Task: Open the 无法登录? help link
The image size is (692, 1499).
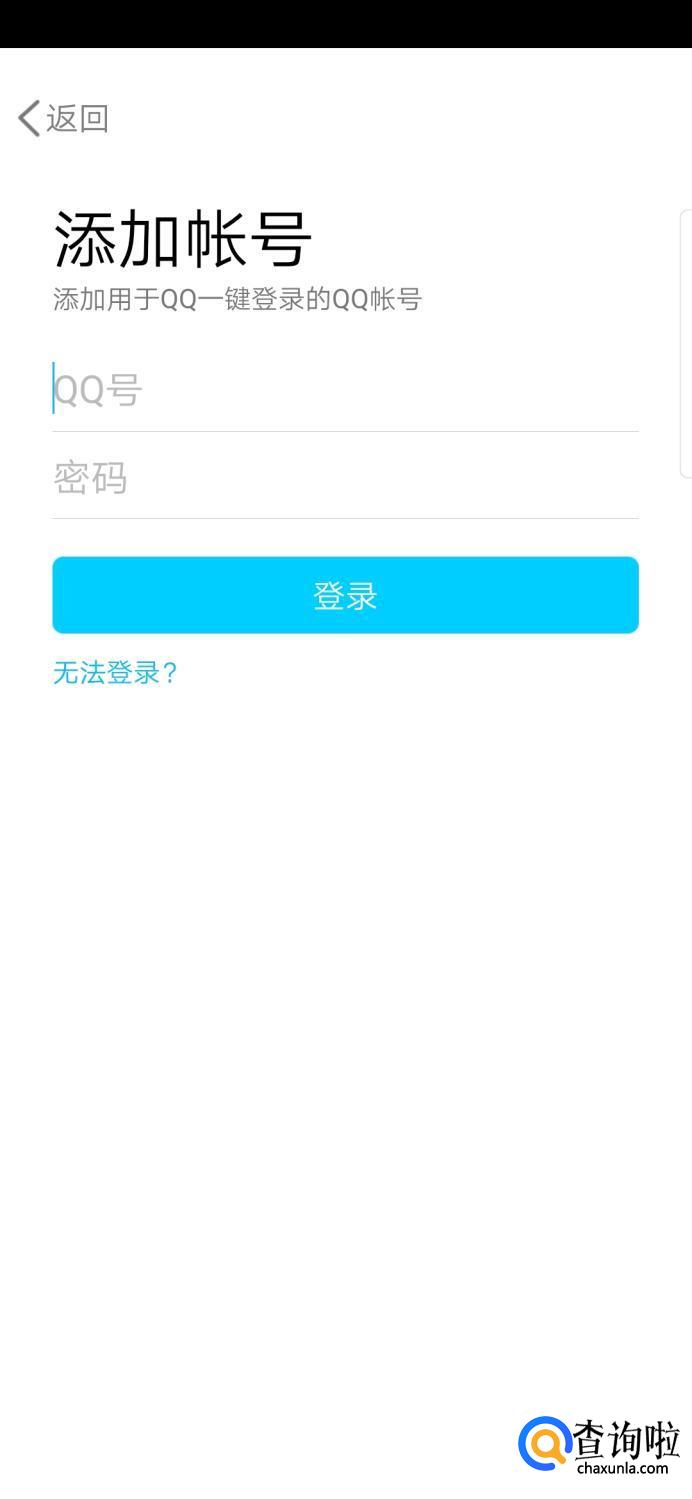Action: click(x=115, y=673)
